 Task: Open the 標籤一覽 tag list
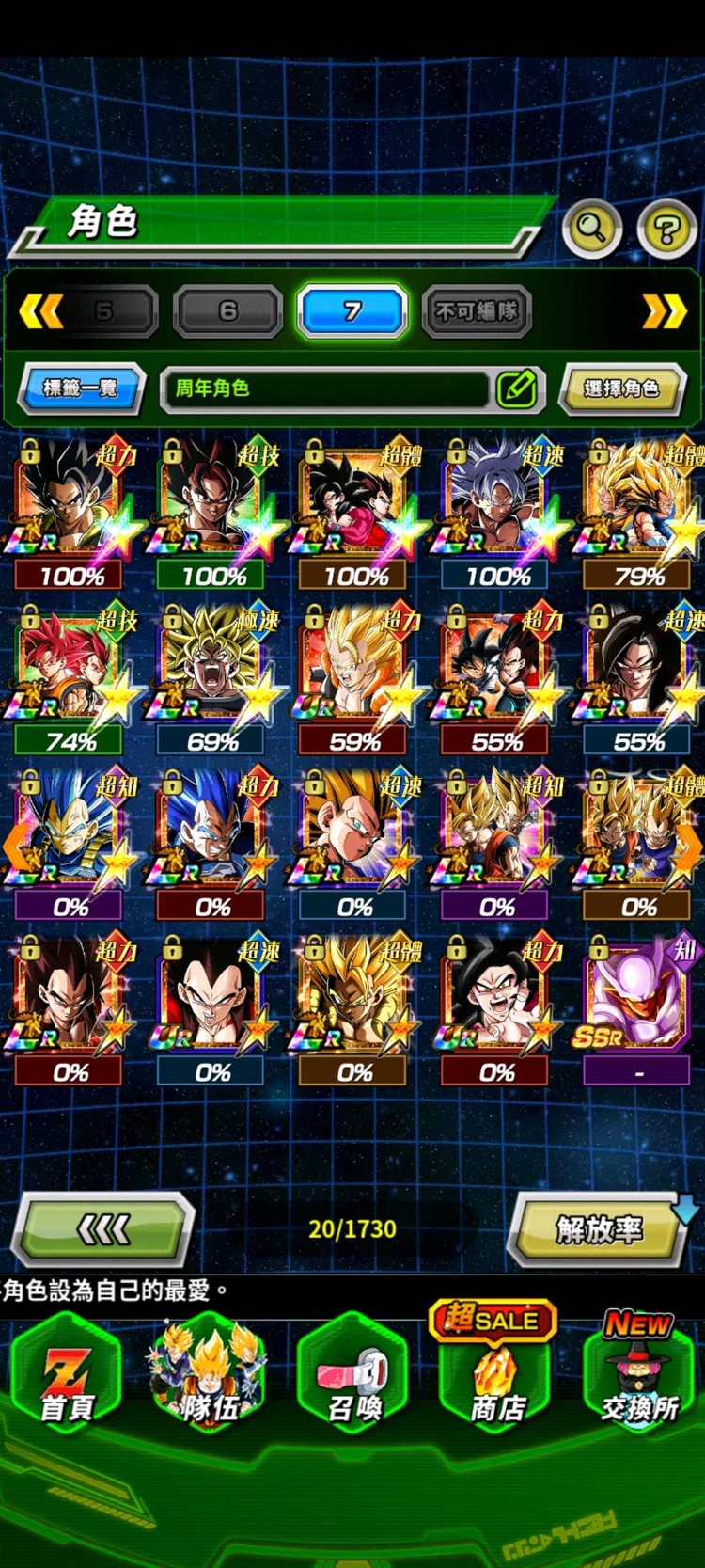coord(81,388)
